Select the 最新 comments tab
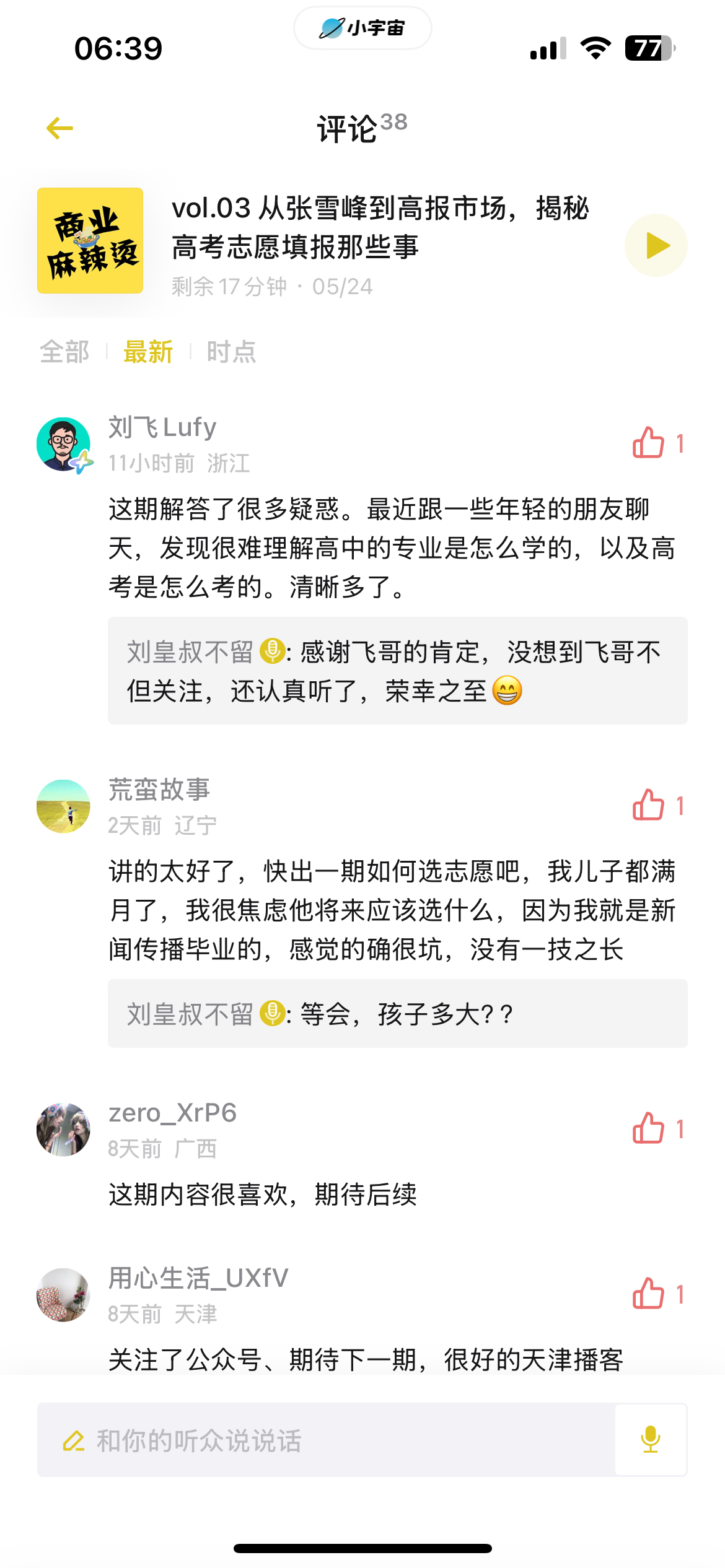This screenshot has height=1568, width=725. tap(148, 352)
